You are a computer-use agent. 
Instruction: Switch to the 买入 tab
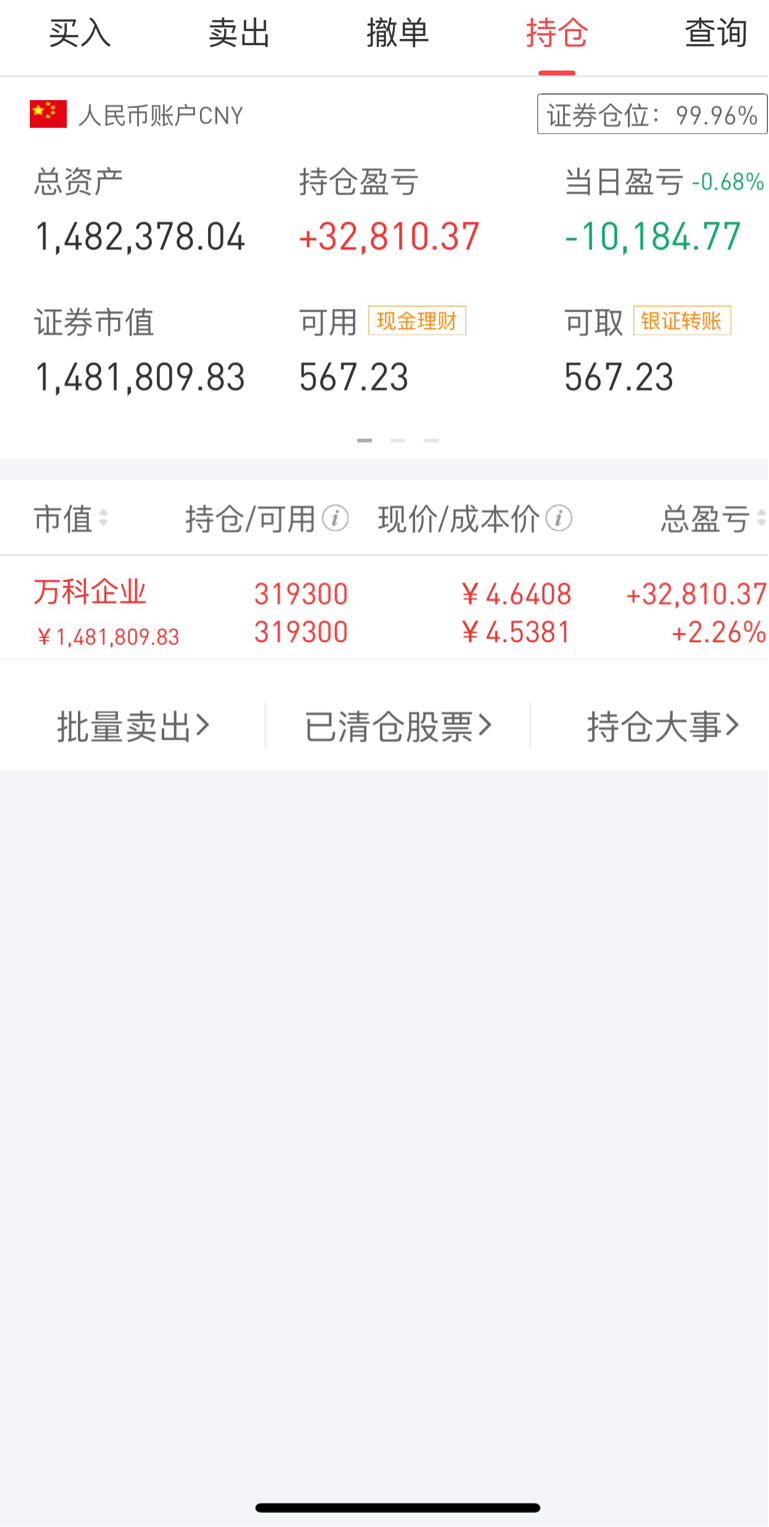coord(80,33)
